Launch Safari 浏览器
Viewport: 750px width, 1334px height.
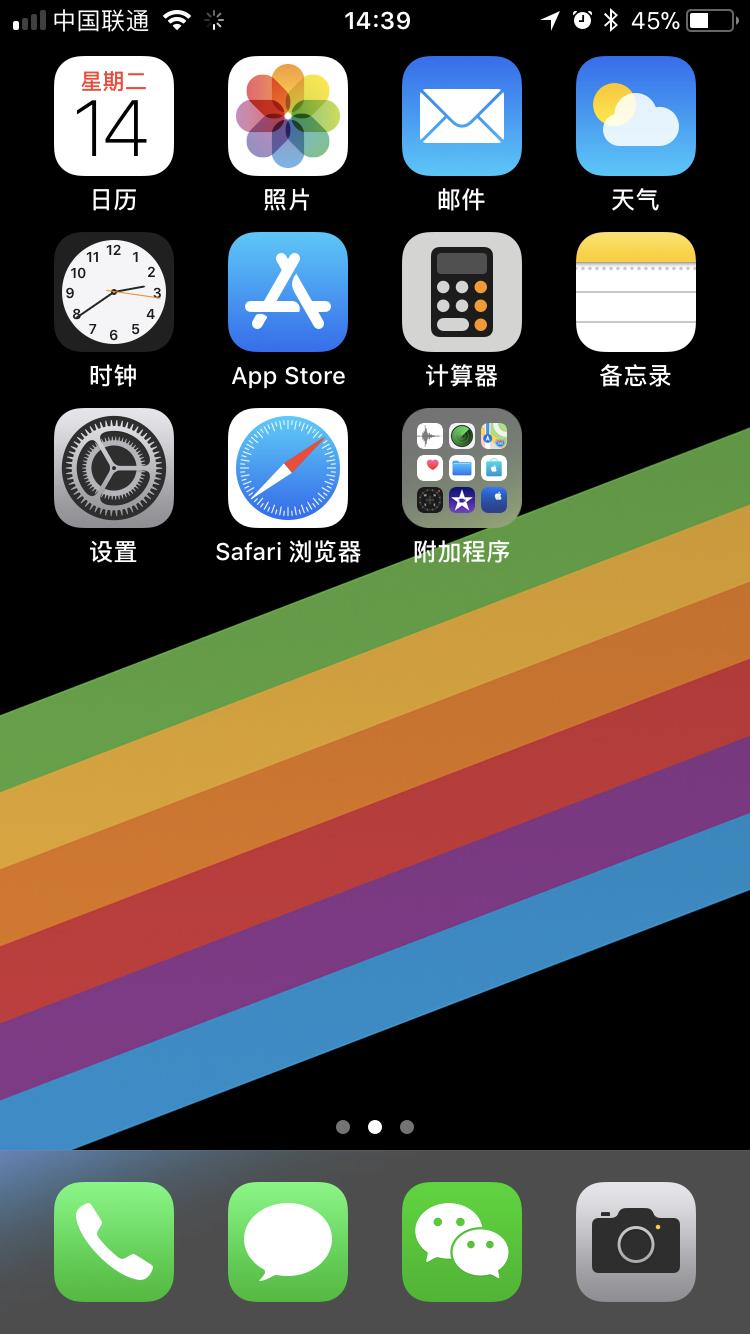tap(287, 468)
